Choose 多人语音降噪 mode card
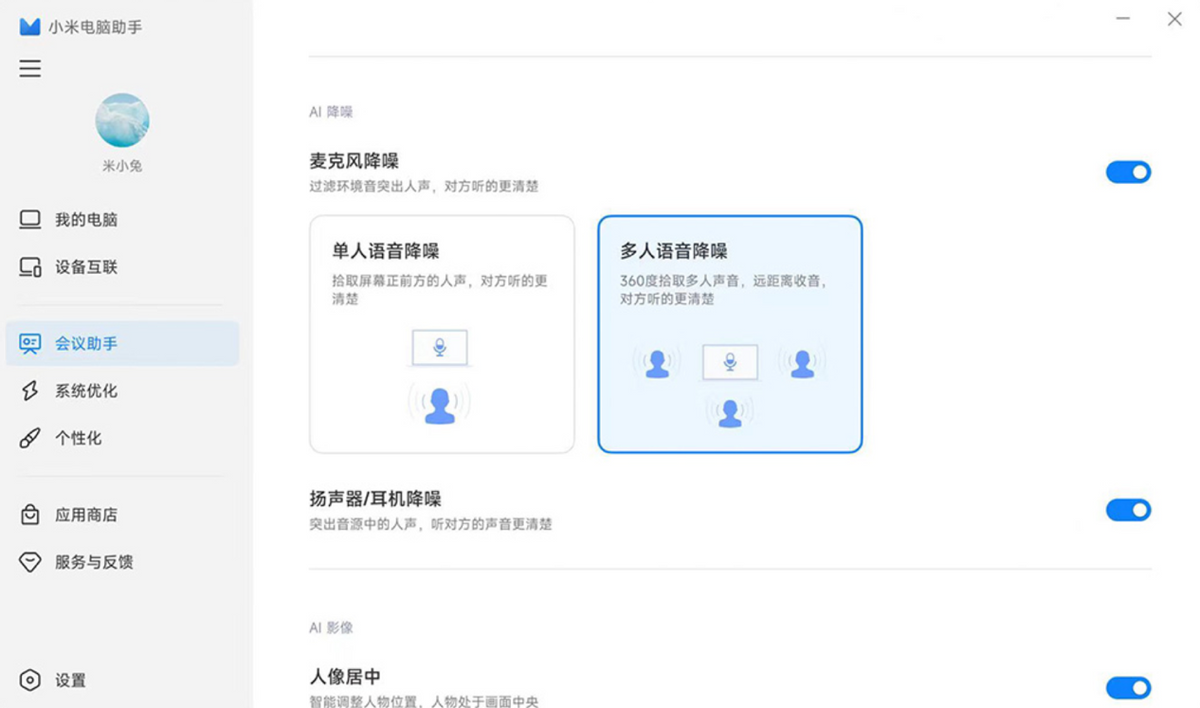Viewport: 1200px width, 708px height. (x=730, y=334)
